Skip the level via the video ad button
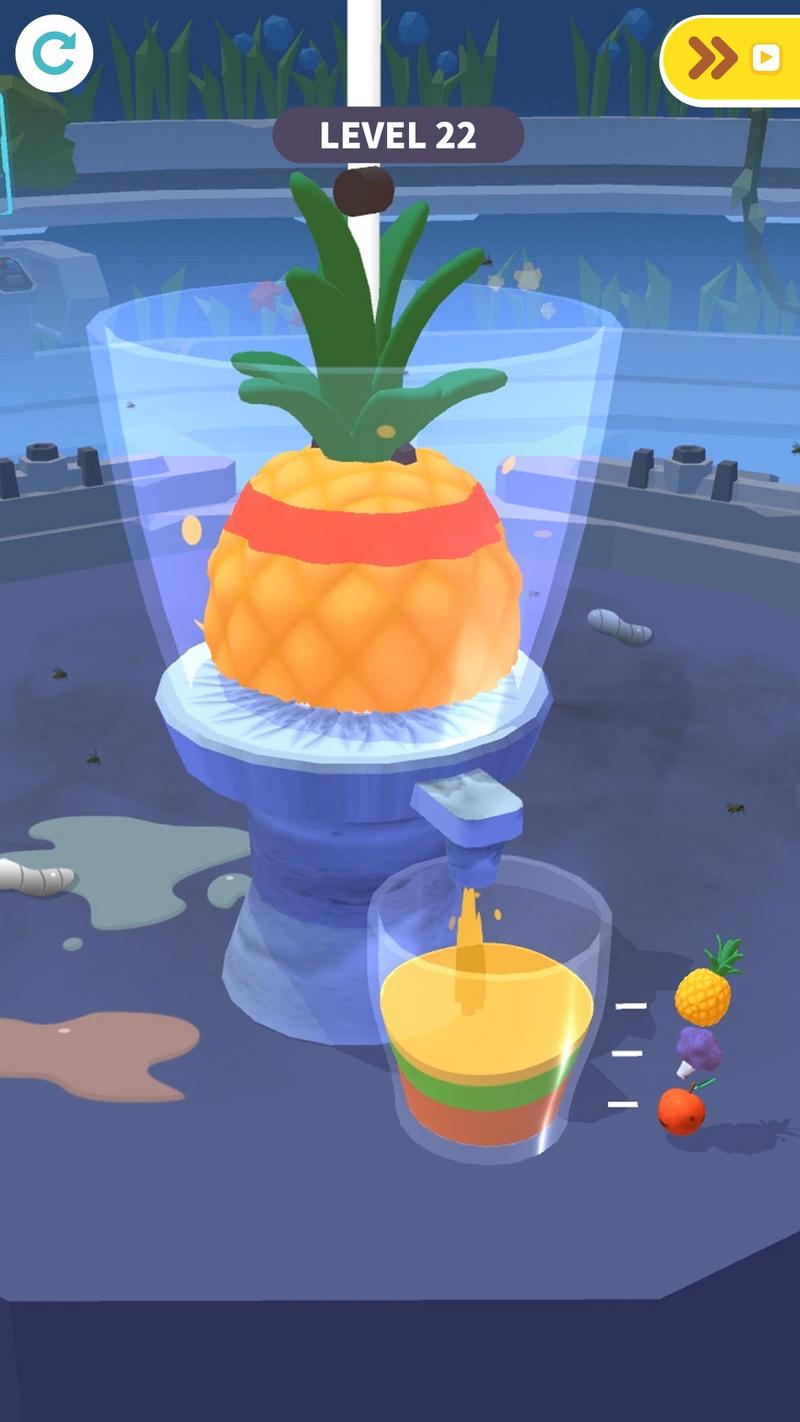800x1422 pixels. 734,60
